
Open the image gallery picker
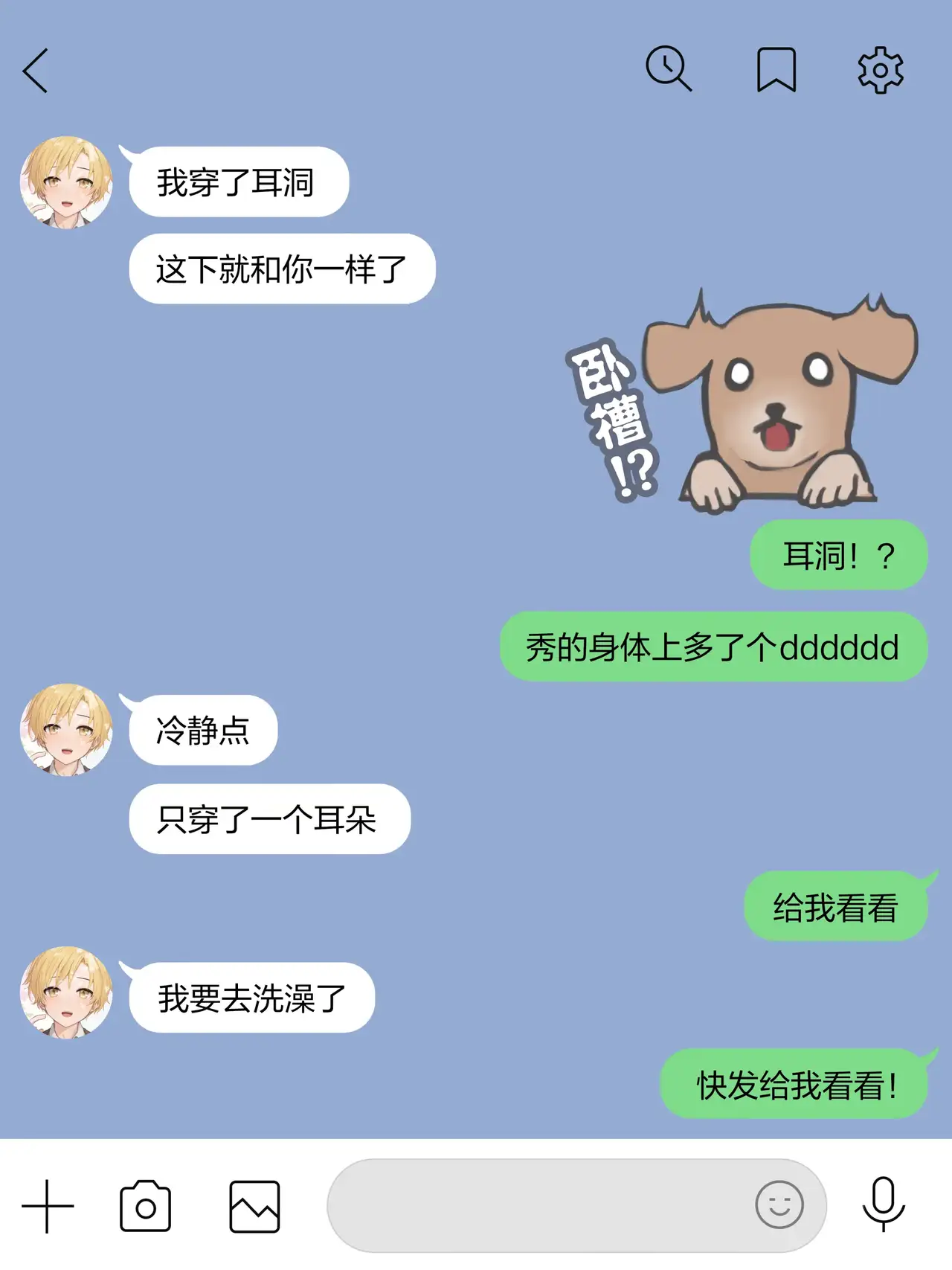[x=254, y=1206]
